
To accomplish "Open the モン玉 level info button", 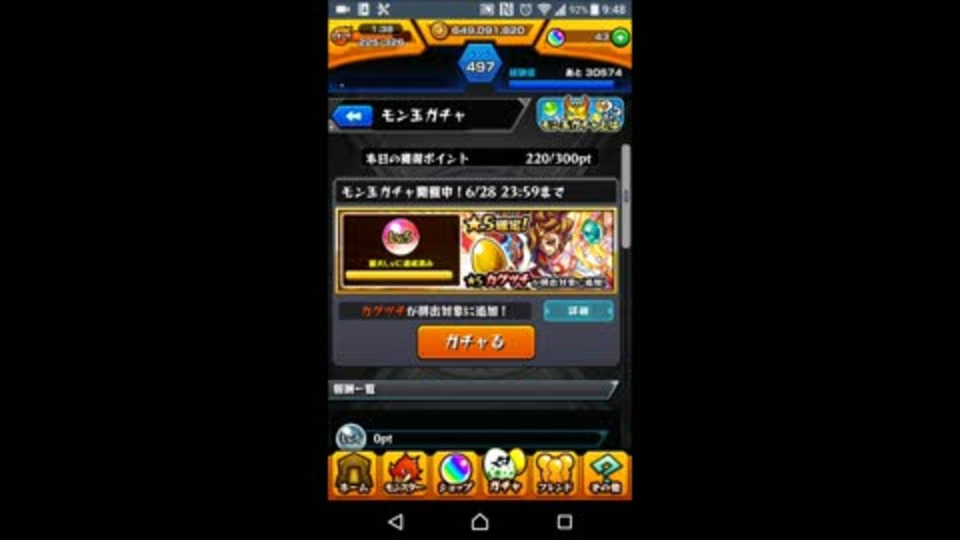I will (580, 113).
